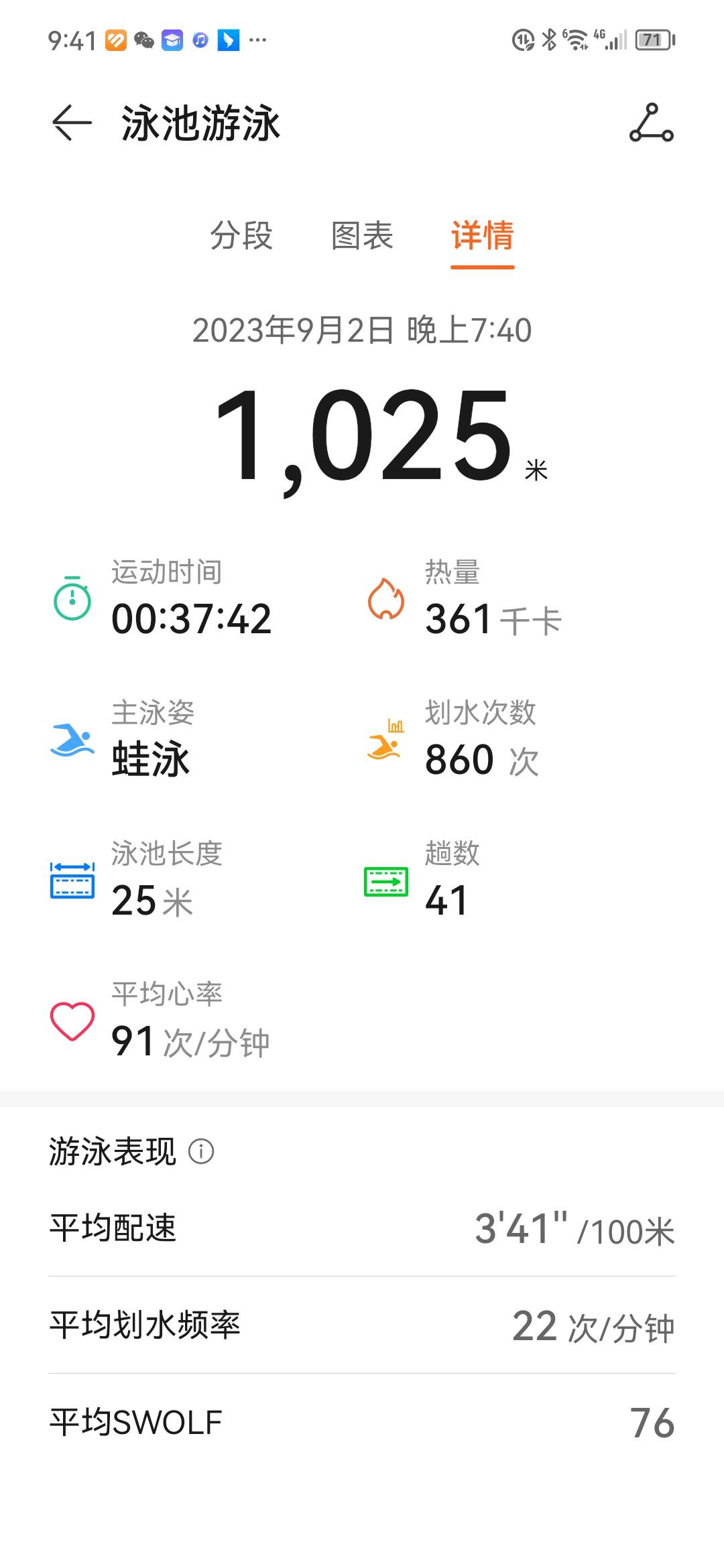Click the green stopwatch icon beside 运动时间
This screenshot has width=724, height=1568.
pyautogui.click(x=72, y=602)
